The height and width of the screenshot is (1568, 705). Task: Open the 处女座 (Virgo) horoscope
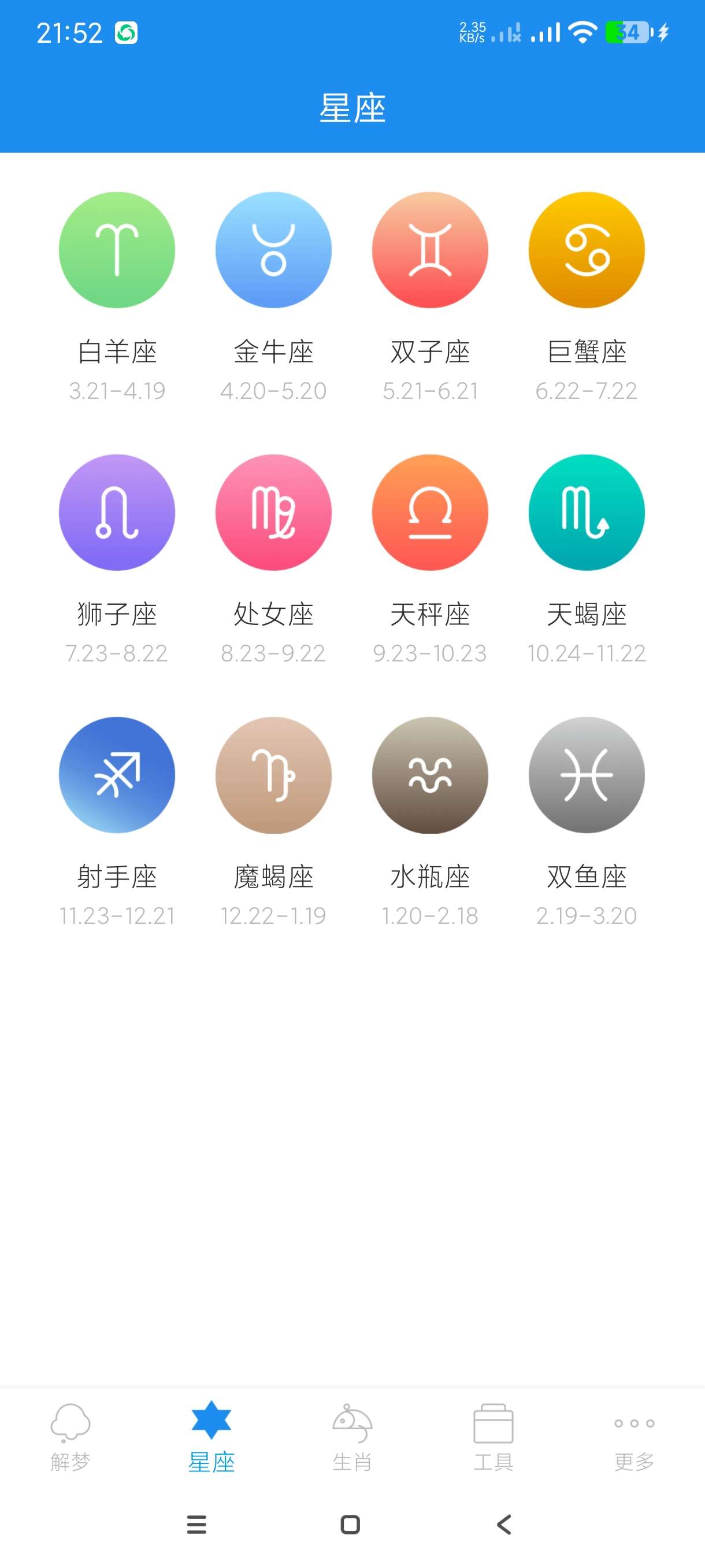pyautogui.click(x=273, y=512)
